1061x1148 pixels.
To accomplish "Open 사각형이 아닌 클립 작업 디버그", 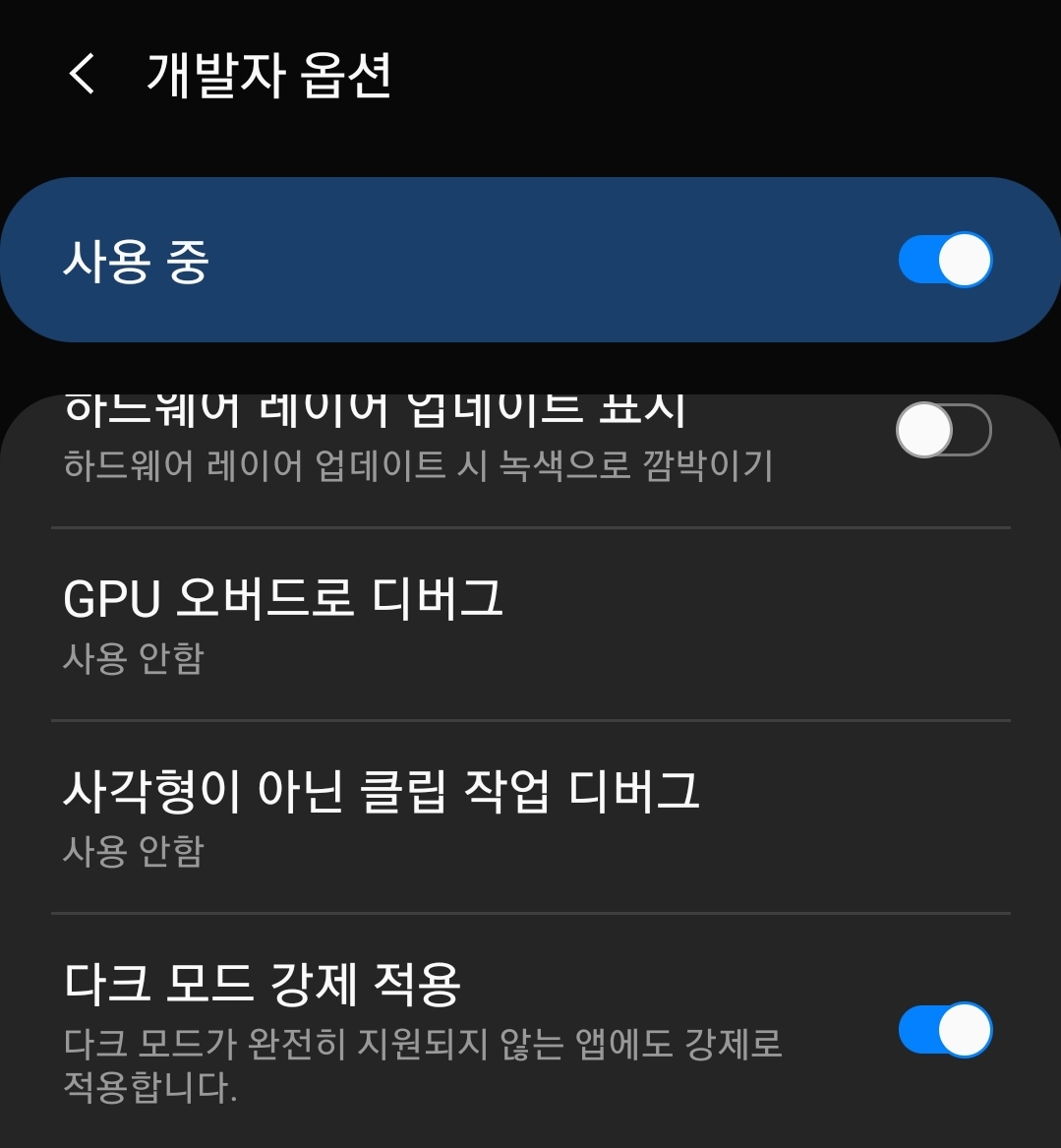I will tap(531, 817).
